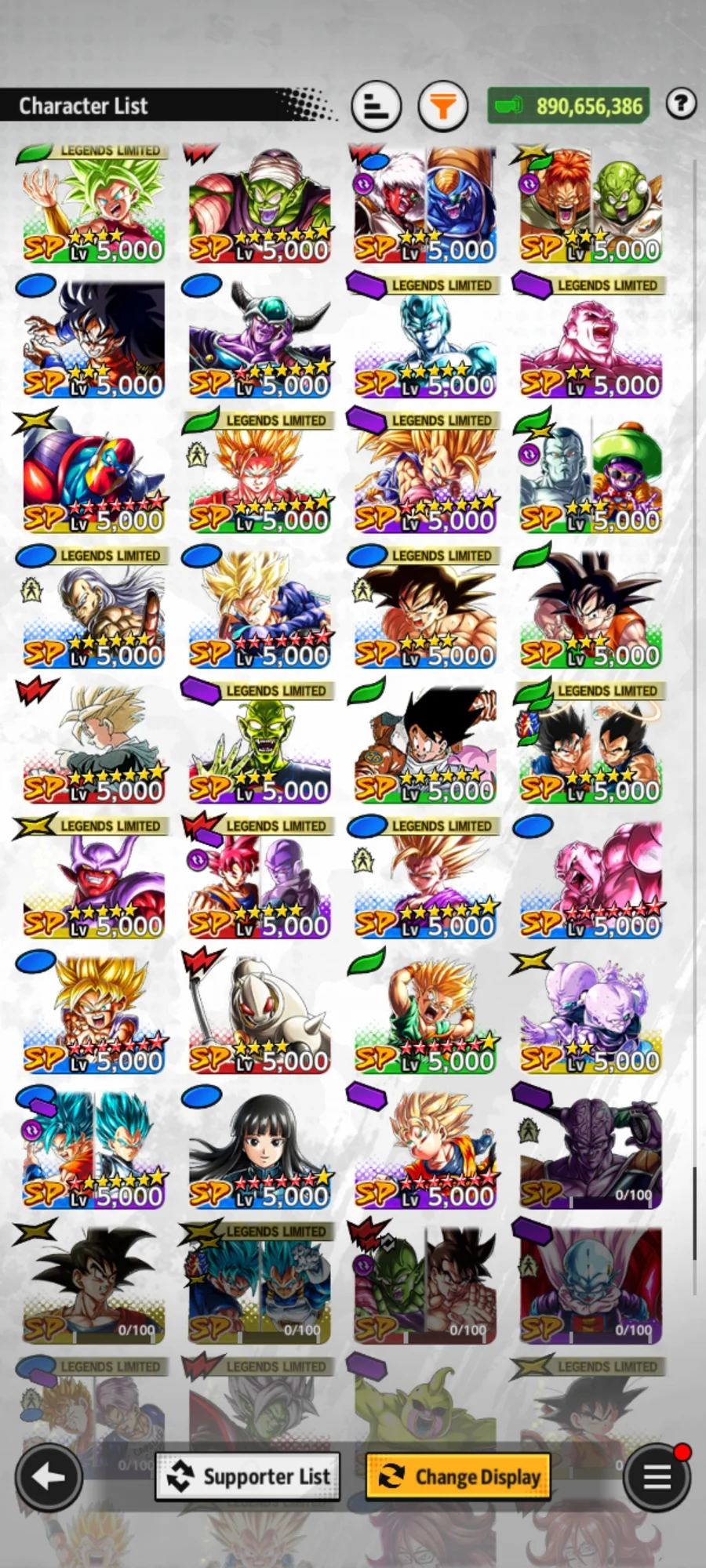This screenshot has height=1568, width=706.
Task: Open the orange filter button
Action: pos(443,105)
